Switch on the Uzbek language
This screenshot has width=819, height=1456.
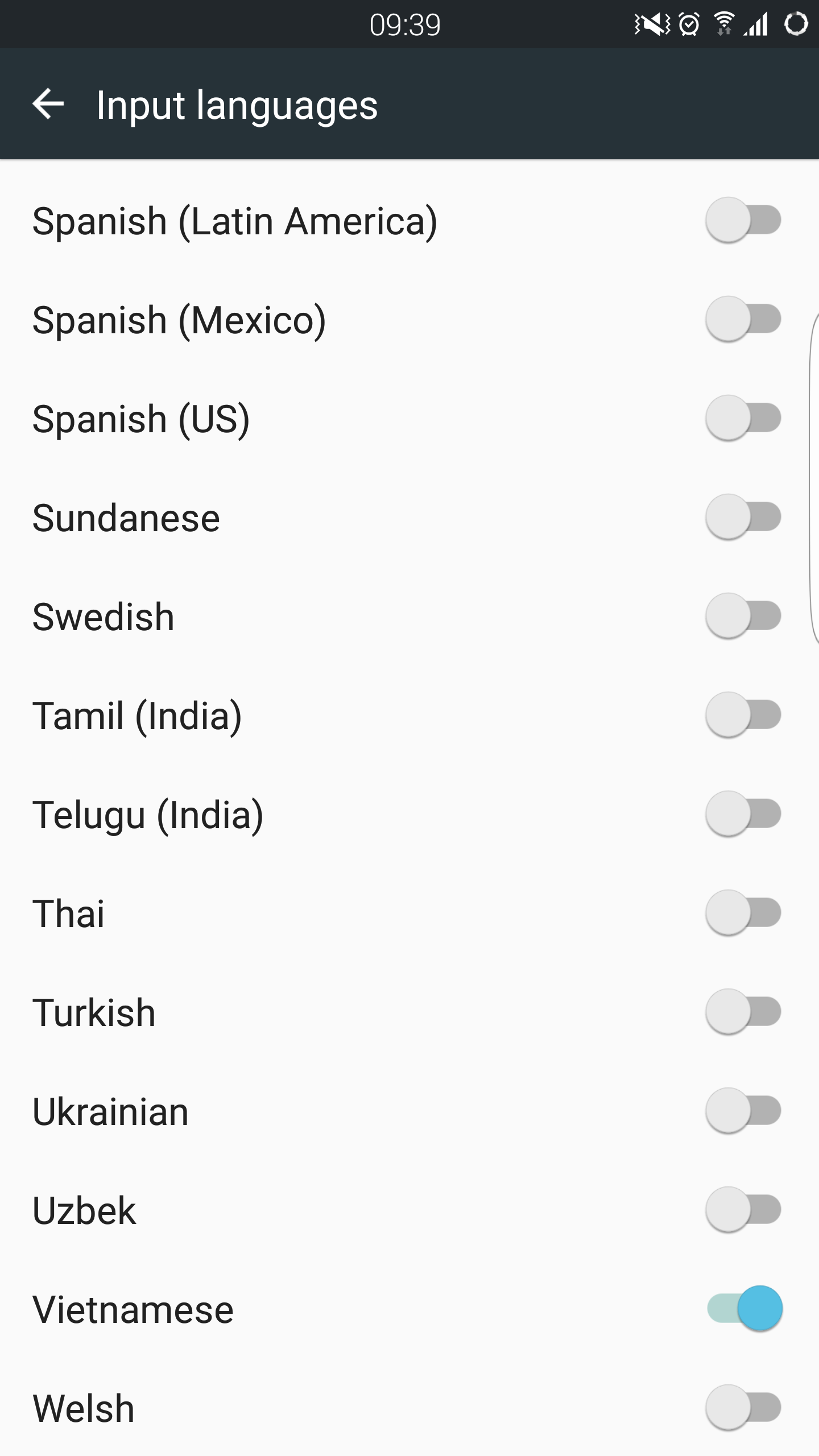pos(743,1210)
